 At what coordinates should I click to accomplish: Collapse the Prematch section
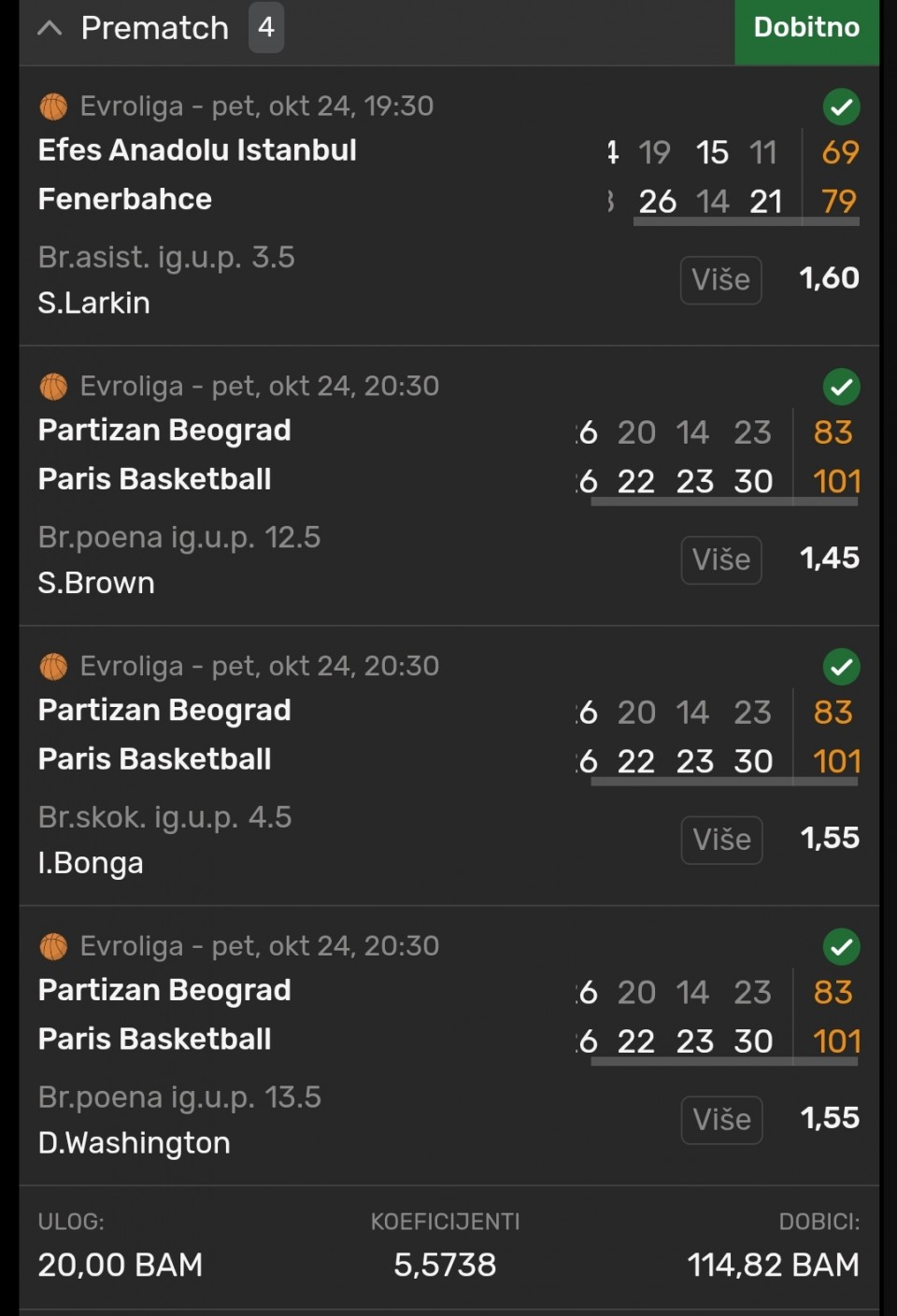[50, 29]
